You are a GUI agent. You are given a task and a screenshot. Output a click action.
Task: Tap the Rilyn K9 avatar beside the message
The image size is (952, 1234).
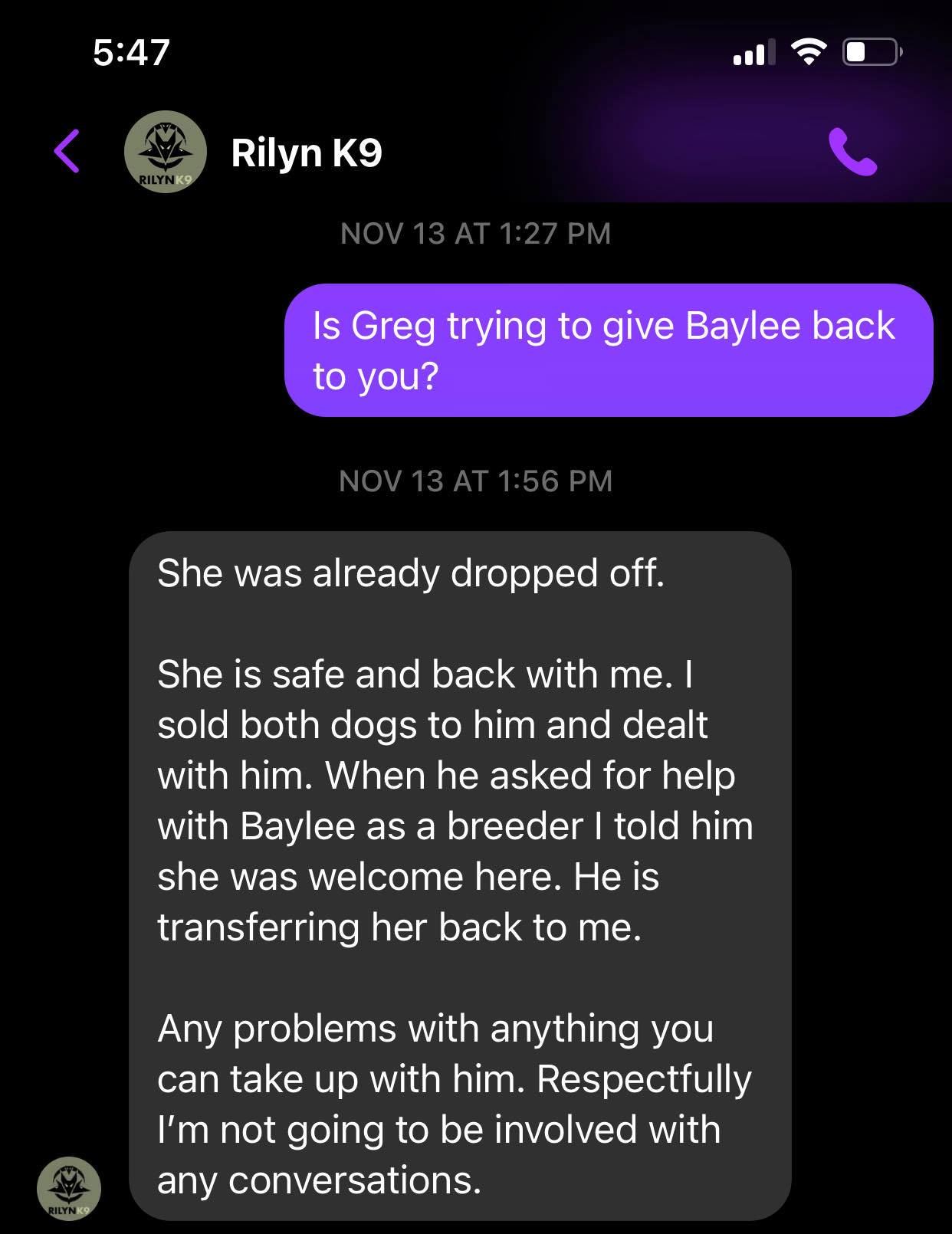tap(69, 1188)
